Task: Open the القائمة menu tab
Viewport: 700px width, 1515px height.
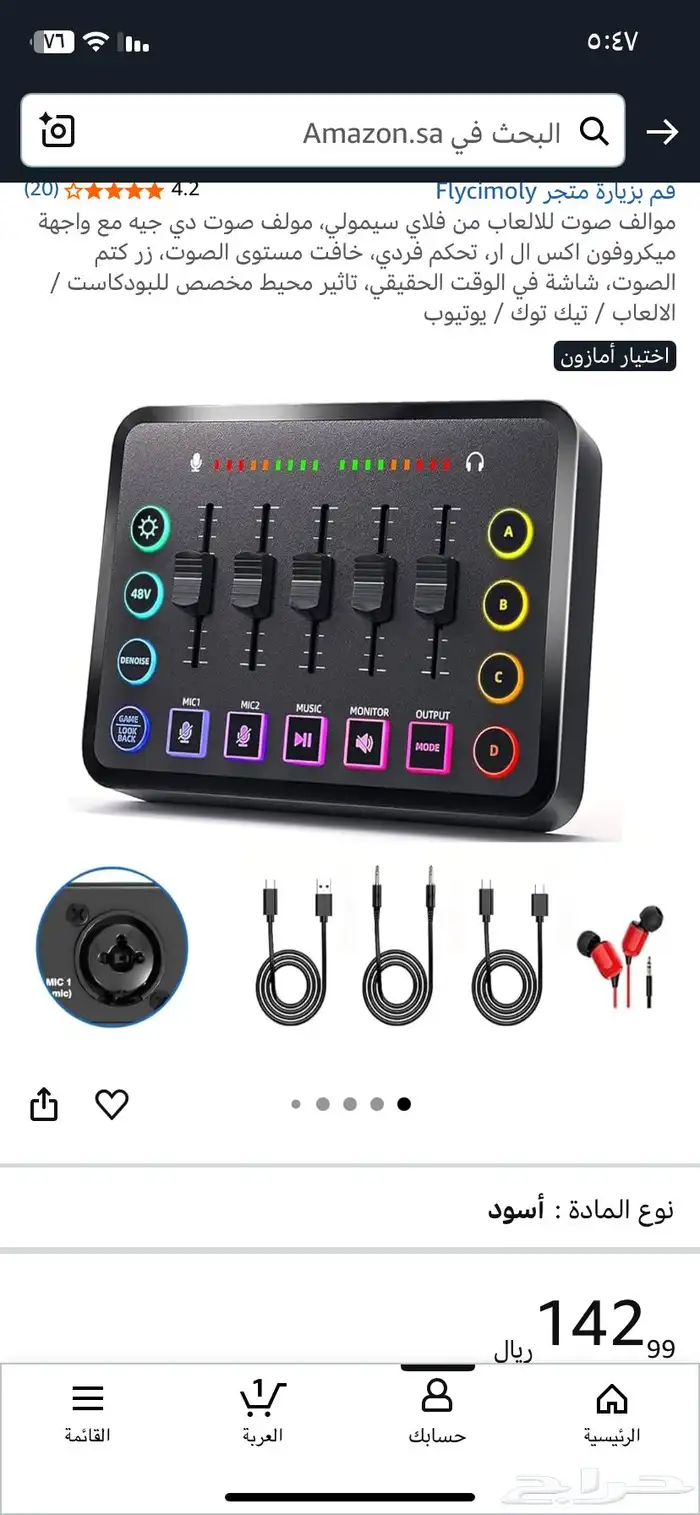Action: point(88,1412)
